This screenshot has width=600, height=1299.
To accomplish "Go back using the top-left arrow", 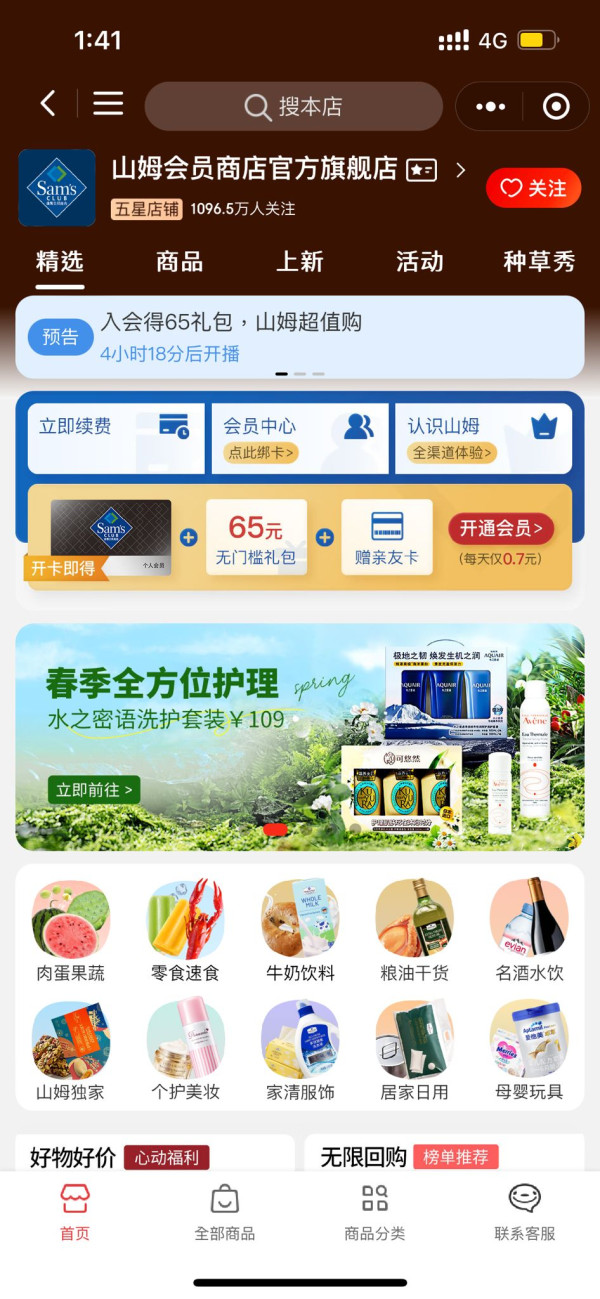I will [48, 103].
